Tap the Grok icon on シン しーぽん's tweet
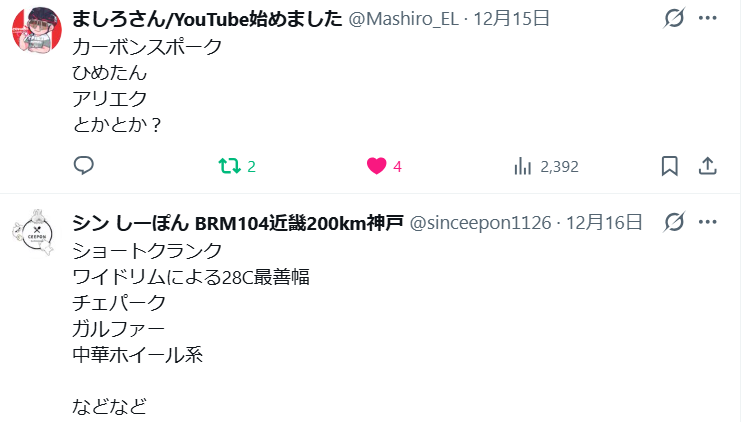 pos(674,222)
